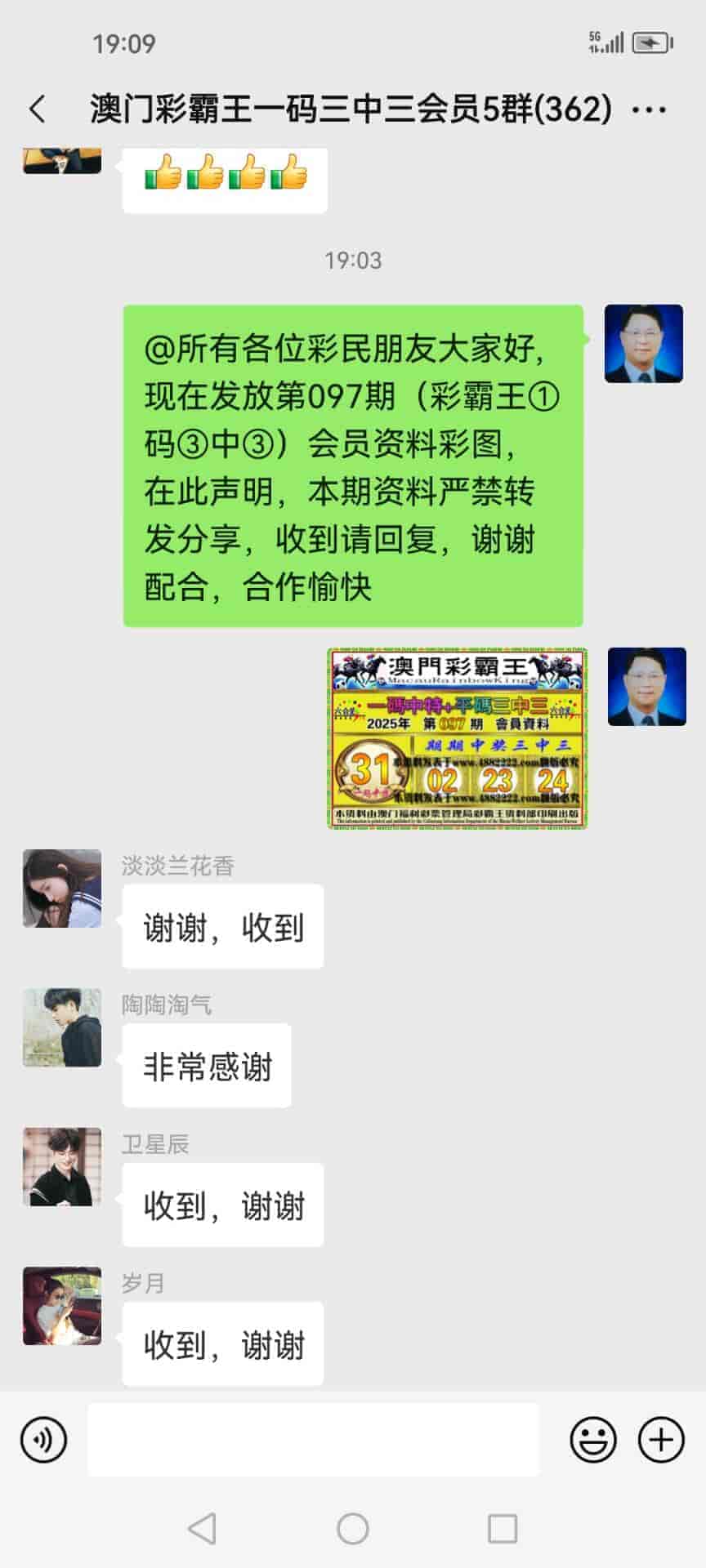706x1568 pixels.
Task: Open 陶陶淘气's profile avatar
Action: click(62, 1027)
